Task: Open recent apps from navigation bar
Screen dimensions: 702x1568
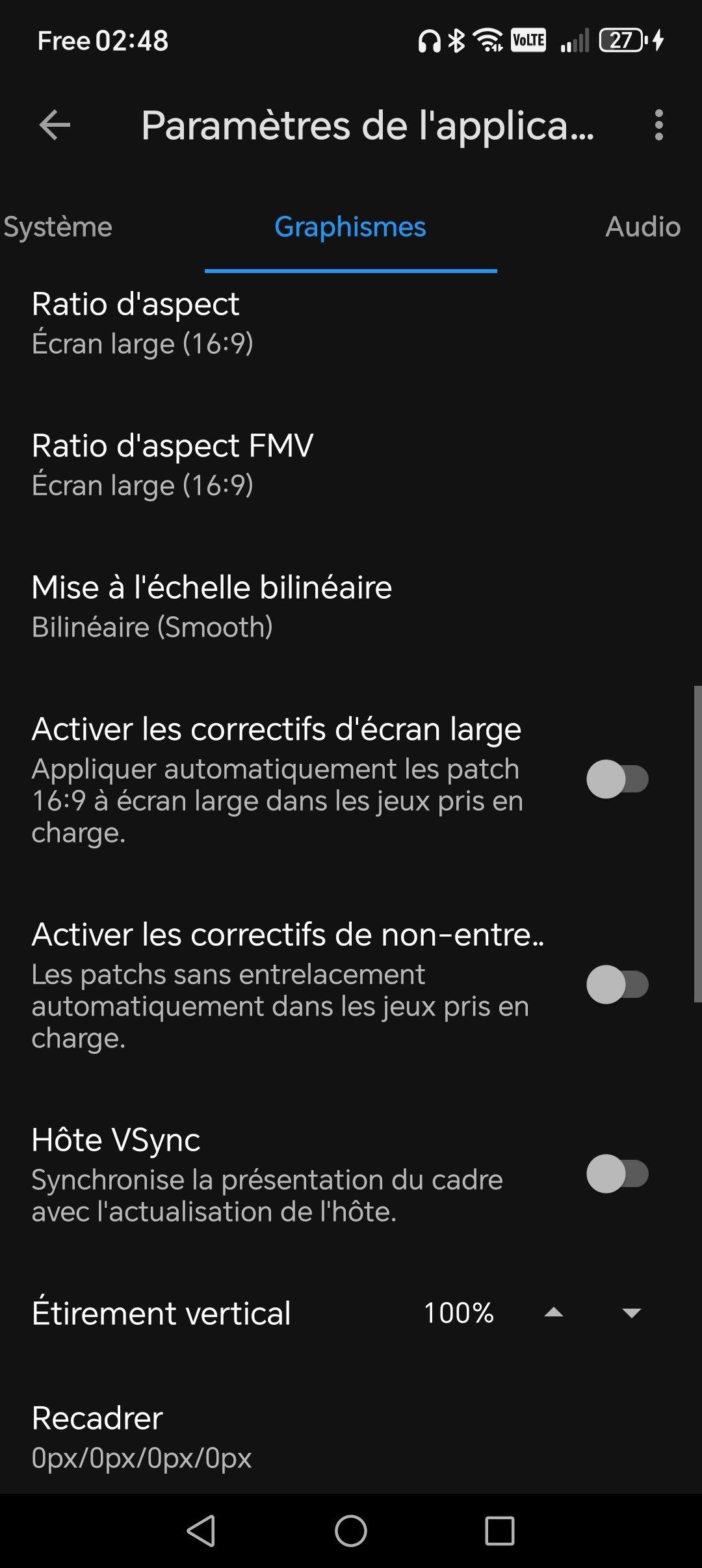Action: tap(500, 1530)
